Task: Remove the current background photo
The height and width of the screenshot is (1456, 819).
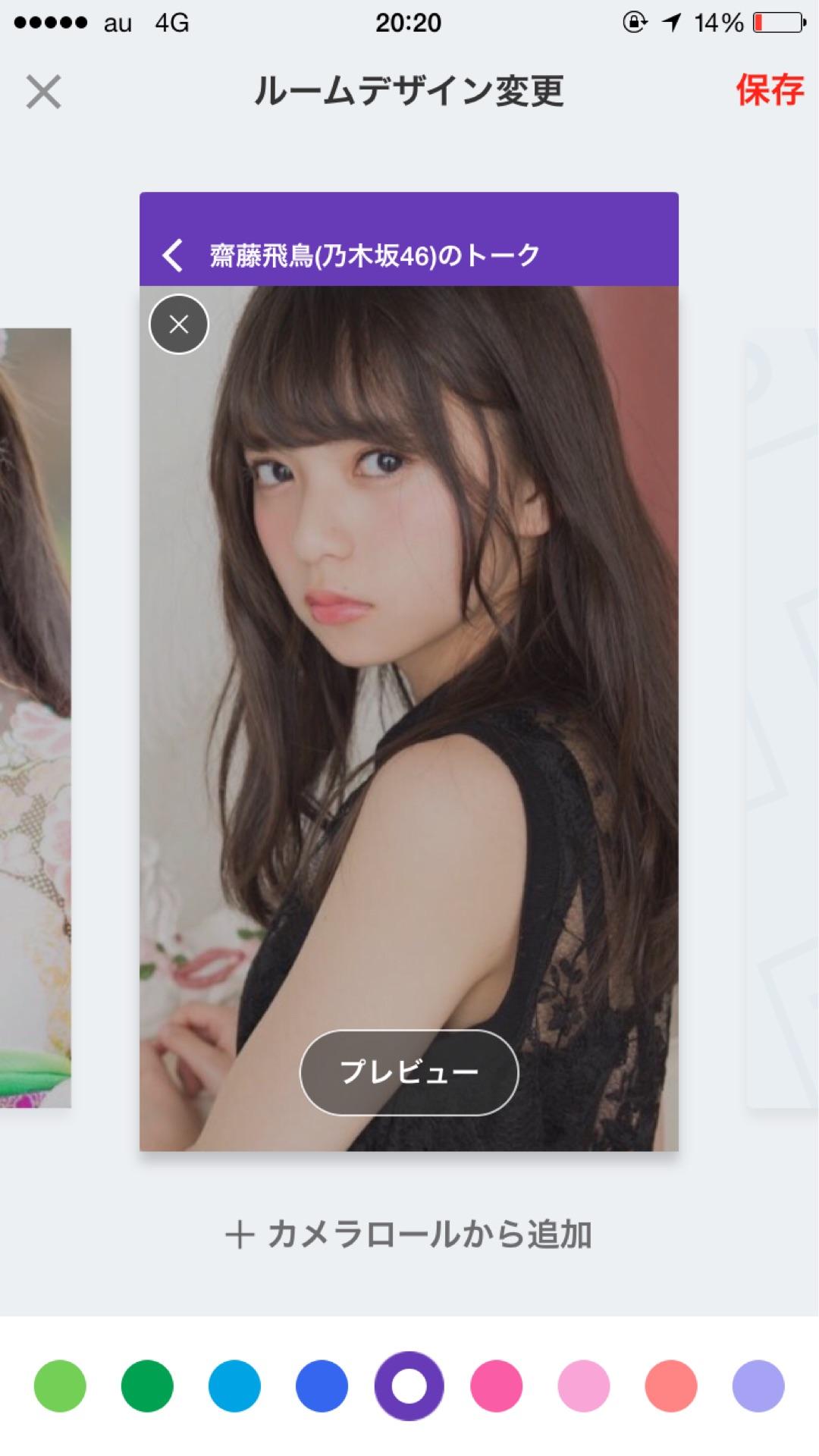Action: click(x=179, y=325)
